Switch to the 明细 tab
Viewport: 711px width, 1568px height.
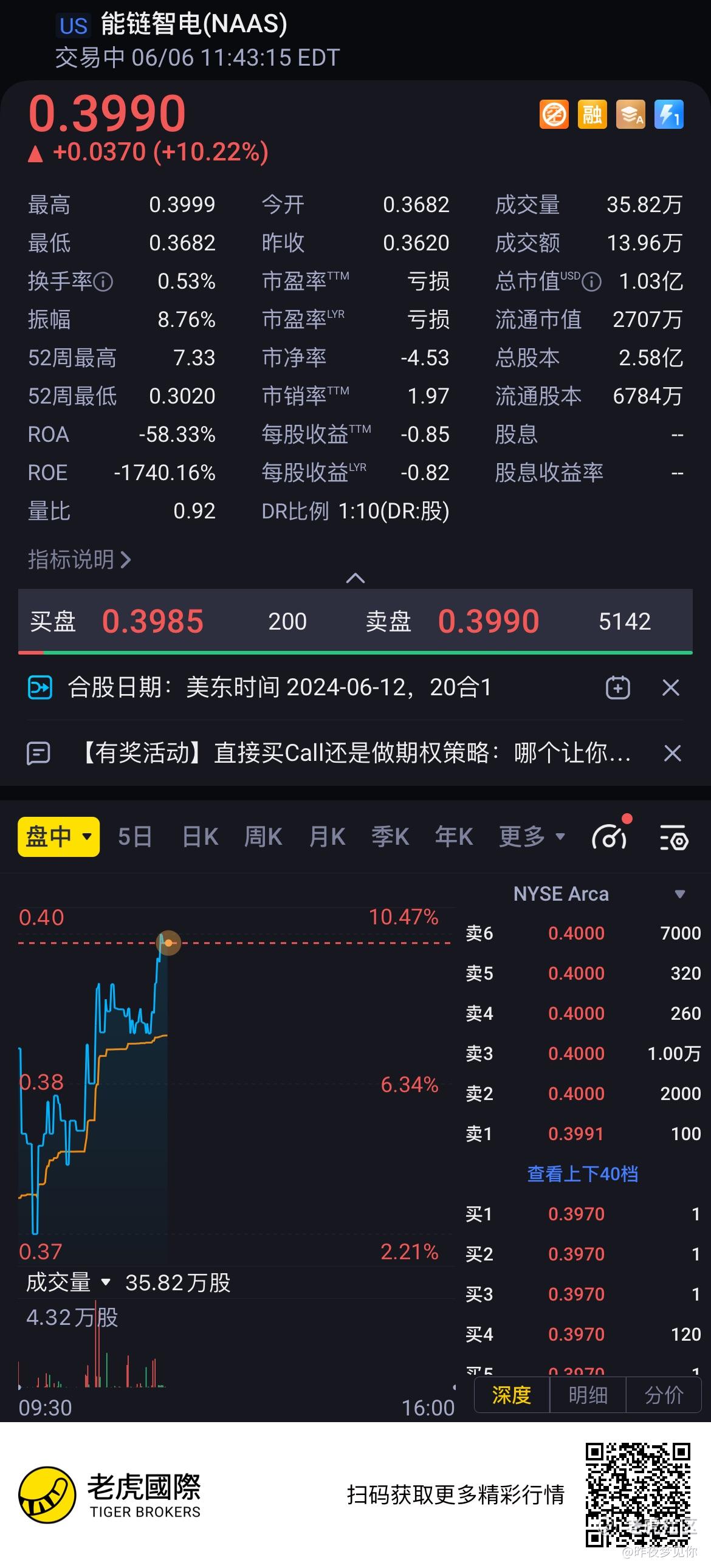click(x=588, y=1395)
